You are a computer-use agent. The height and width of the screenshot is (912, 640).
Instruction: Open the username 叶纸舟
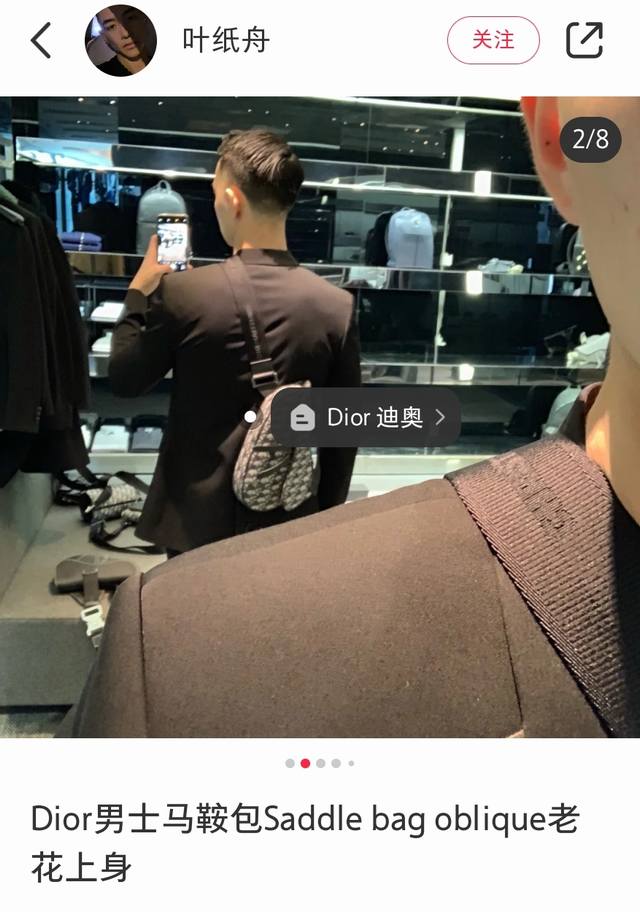[x=226, y=41]
